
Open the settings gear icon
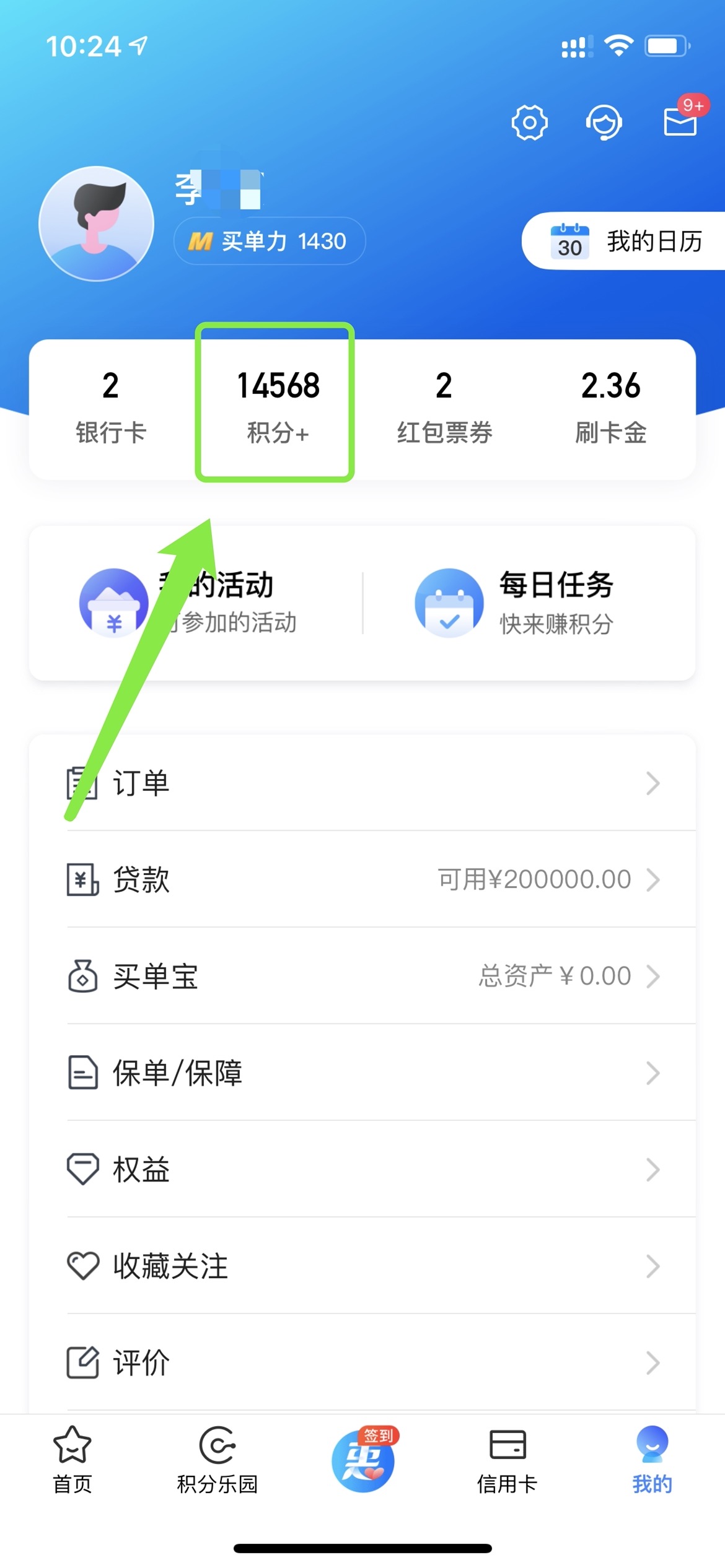[530, 122]
